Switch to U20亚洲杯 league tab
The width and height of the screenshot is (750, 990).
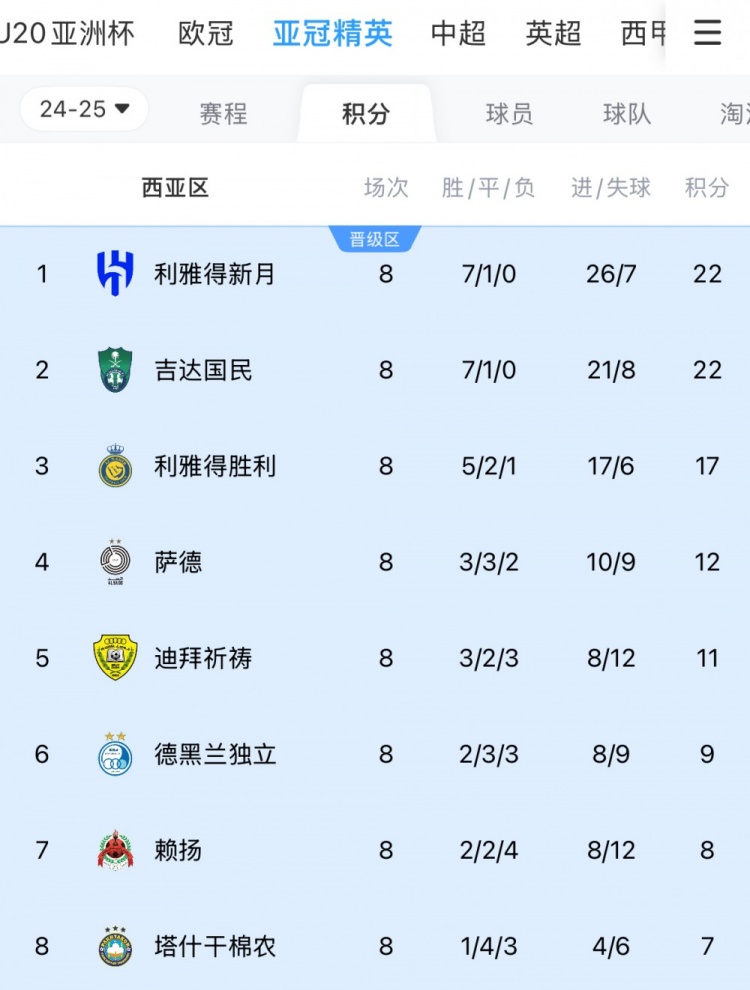[68, 33]
